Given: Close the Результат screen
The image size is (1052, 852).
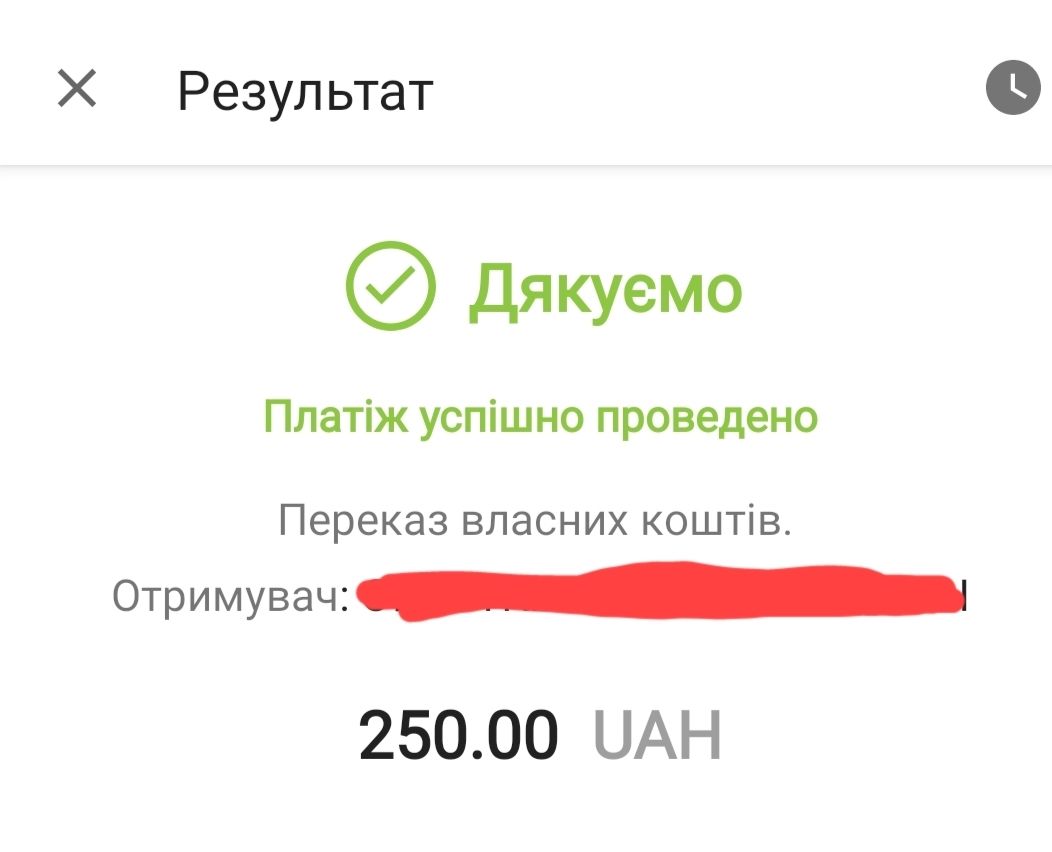Looking at the screenshot, I should (x=76, y=89).
